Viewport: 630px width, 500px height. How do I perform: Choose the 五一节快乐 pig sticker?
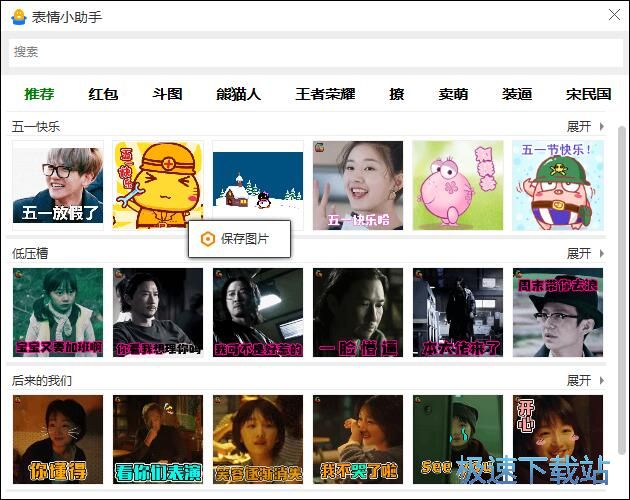558,185
